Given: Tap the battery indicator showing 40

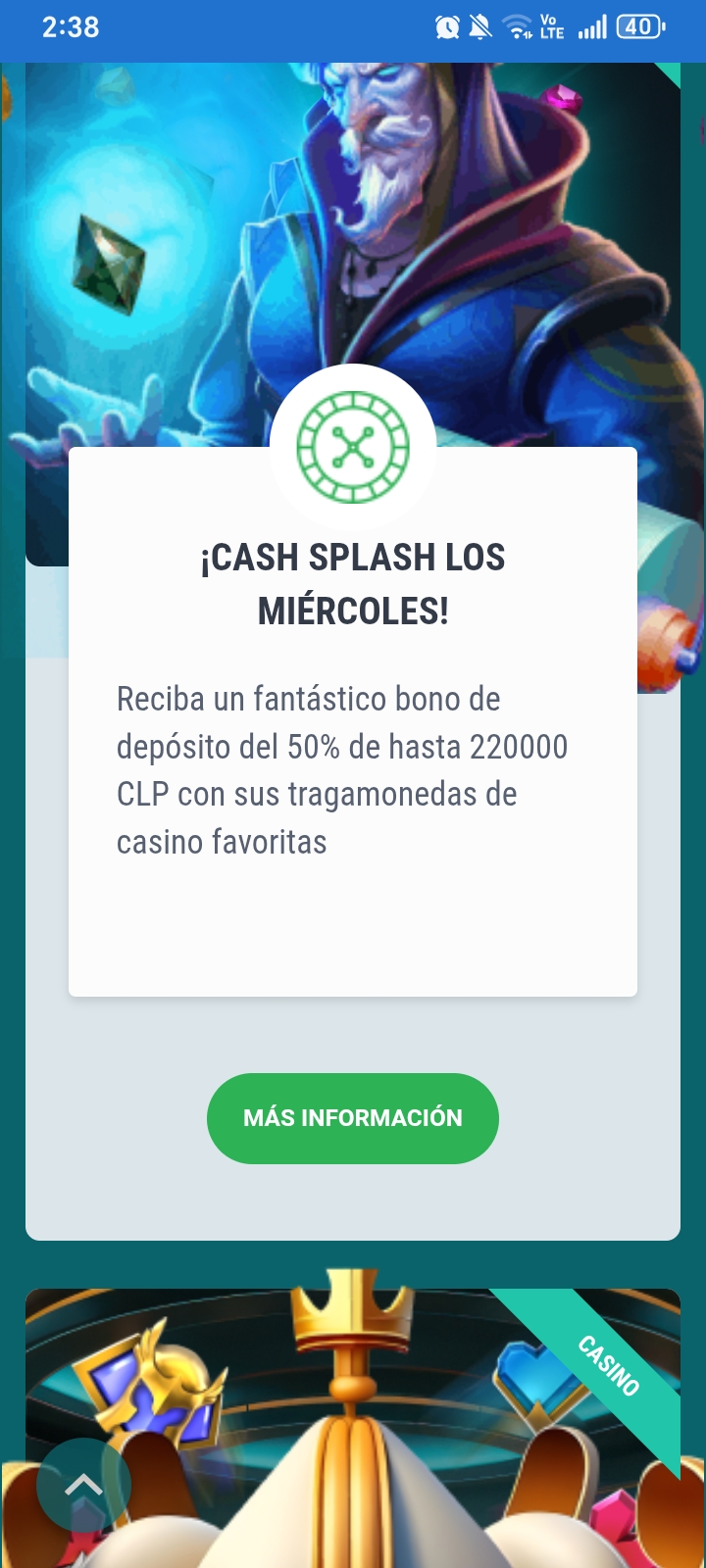Looking at the screenshot, I should click(638, 29).
